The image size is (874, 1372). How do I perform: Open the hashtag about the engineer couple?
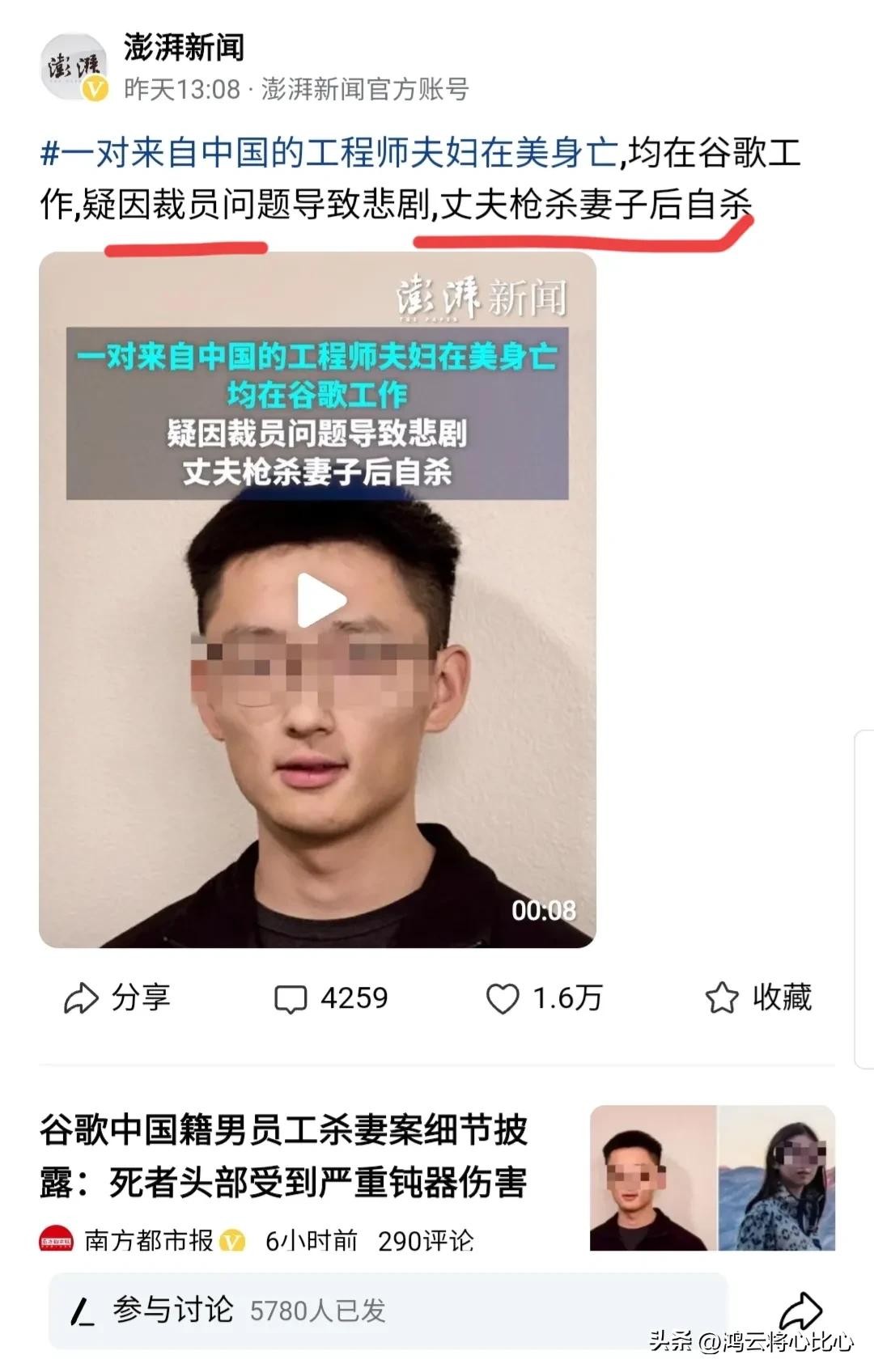click(329, 153)
